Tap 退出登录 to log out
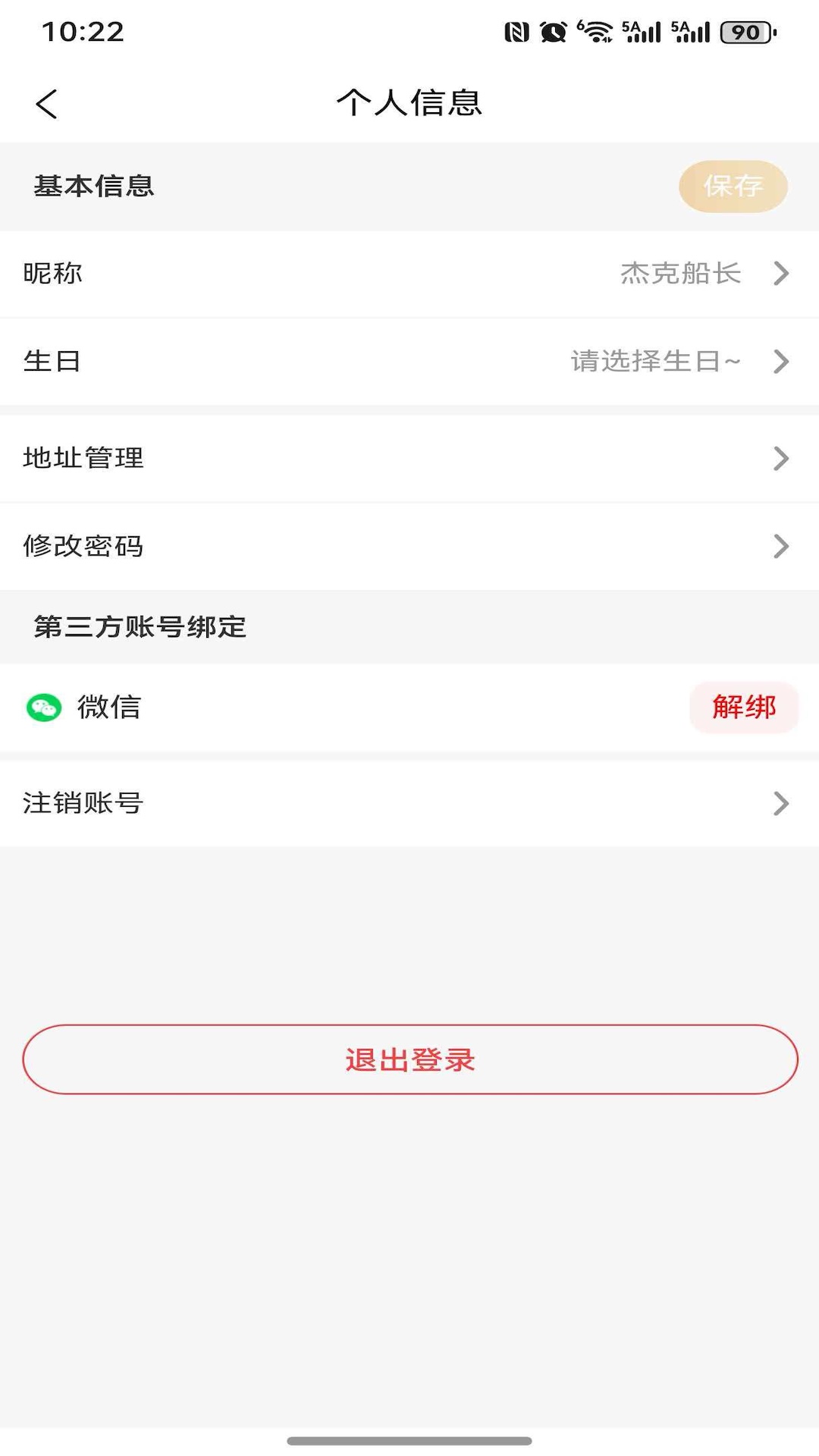The width and height of the screenshot is (819, 1456). click(x=409, y=1059)
